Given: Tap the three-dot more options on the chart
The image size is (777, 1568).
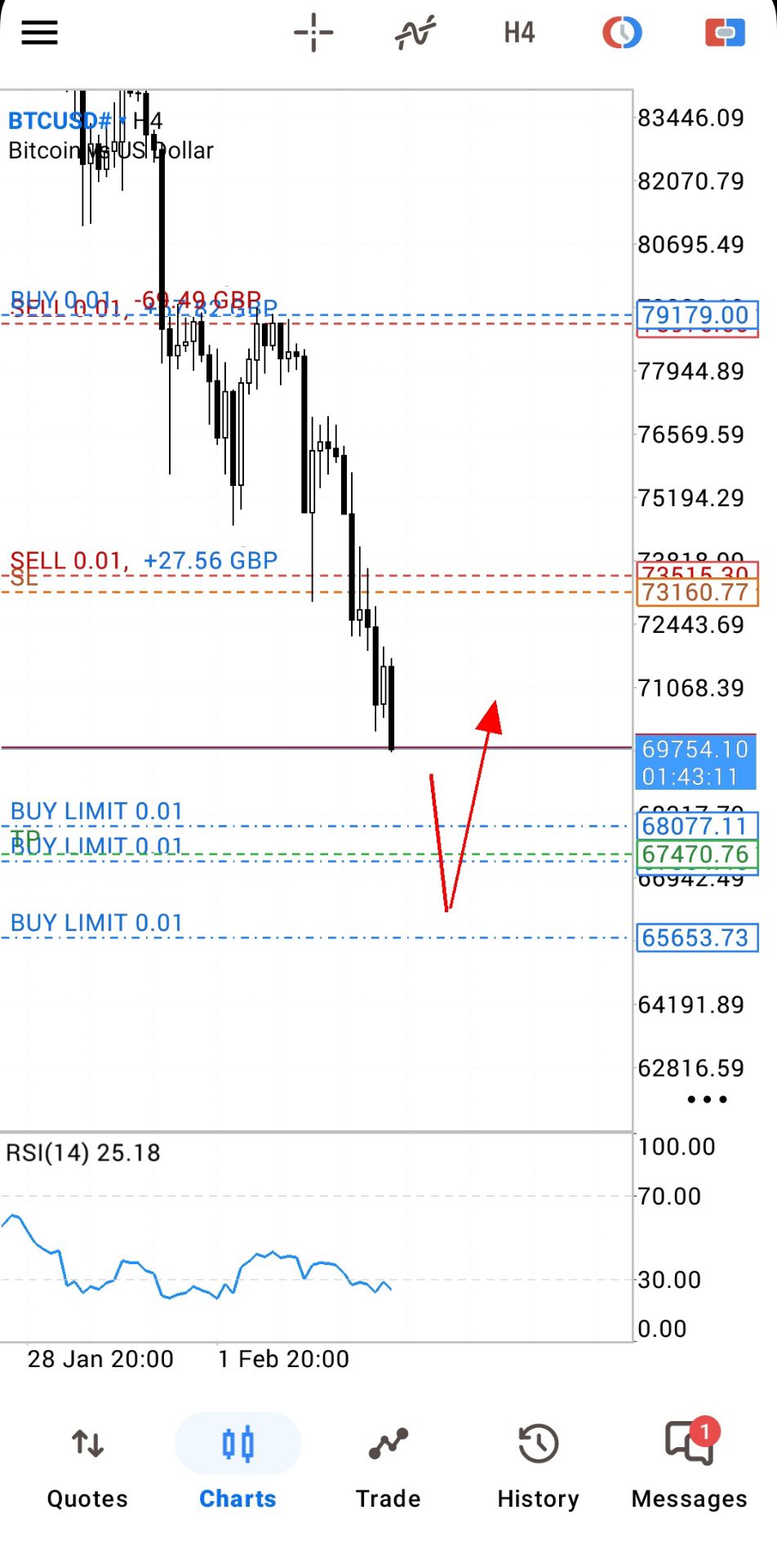Looking at the screenshot, I should click(x=707, y=1099).
